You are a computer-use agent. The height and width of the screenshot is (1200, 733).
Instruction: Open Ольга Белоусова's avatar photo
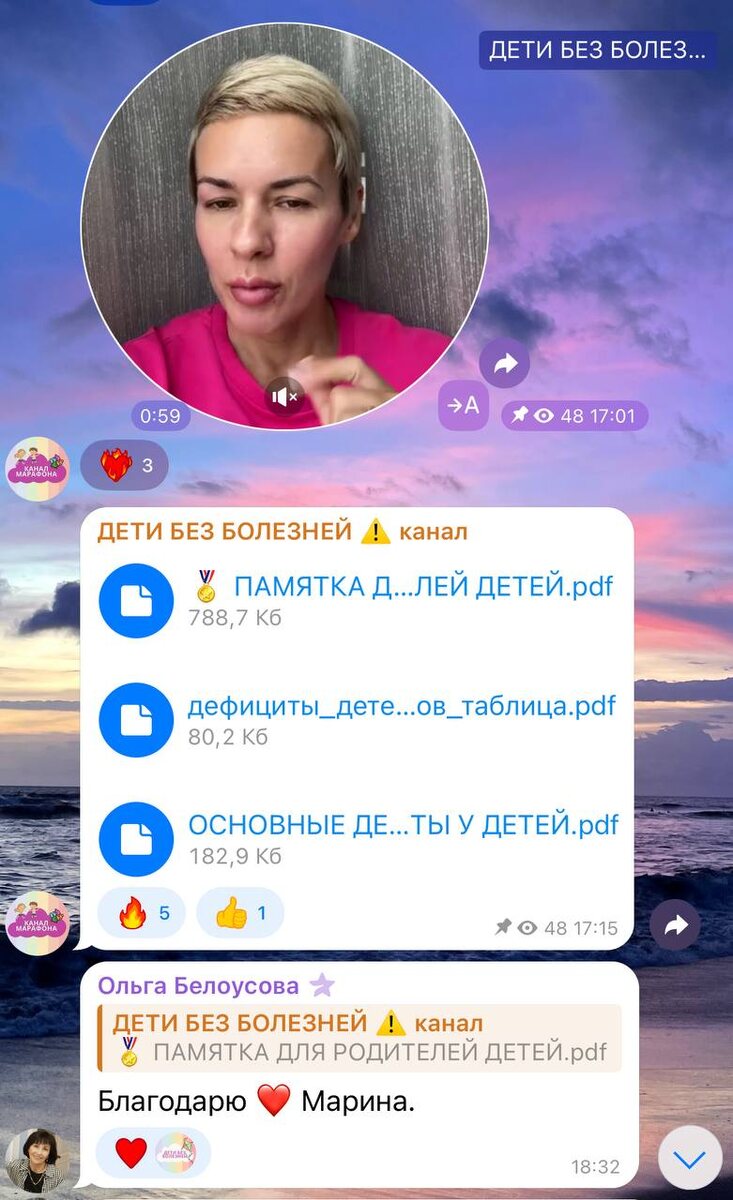(x=38, y=1160)
